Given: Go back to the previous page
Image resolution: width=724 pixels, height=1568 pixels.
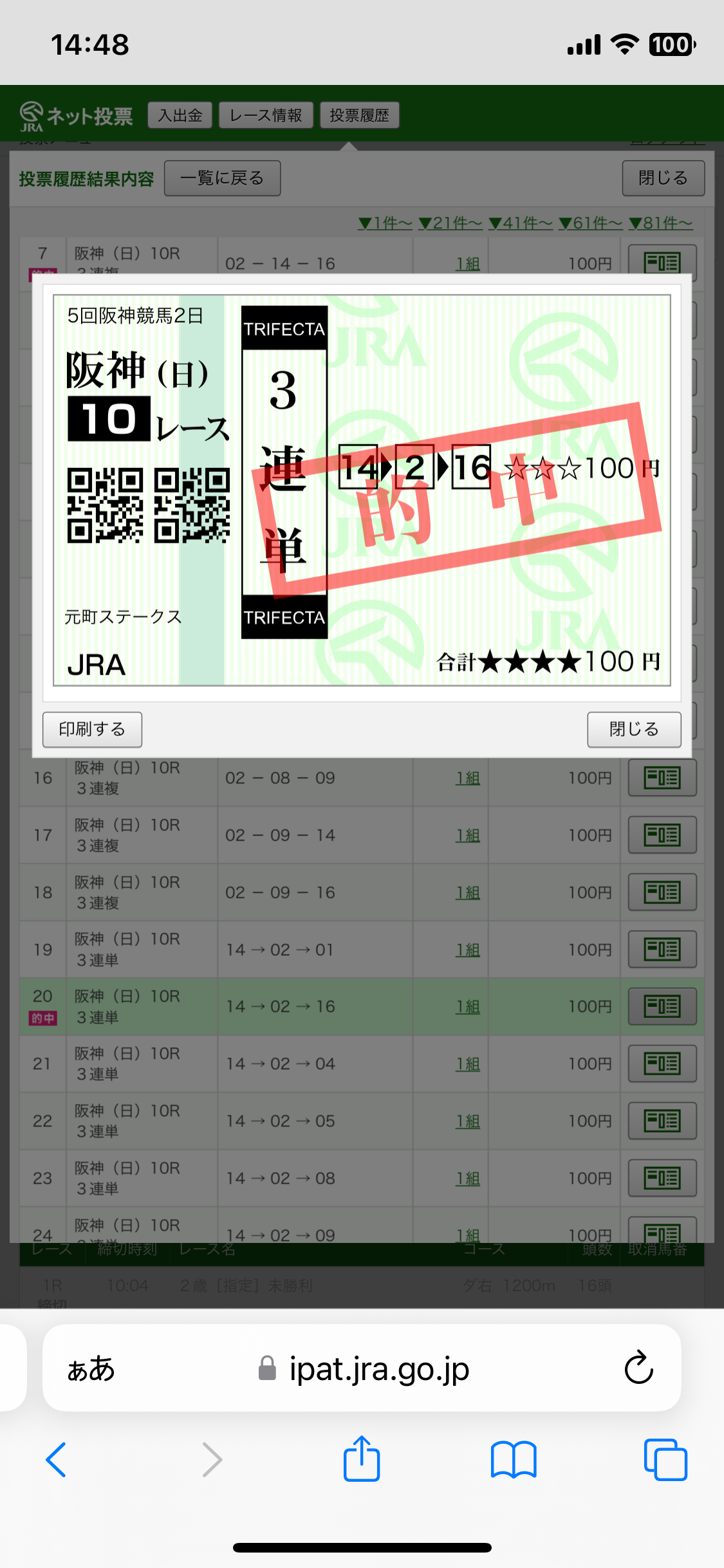Looking at the screenshot, I should click(x=56, y=1459).
